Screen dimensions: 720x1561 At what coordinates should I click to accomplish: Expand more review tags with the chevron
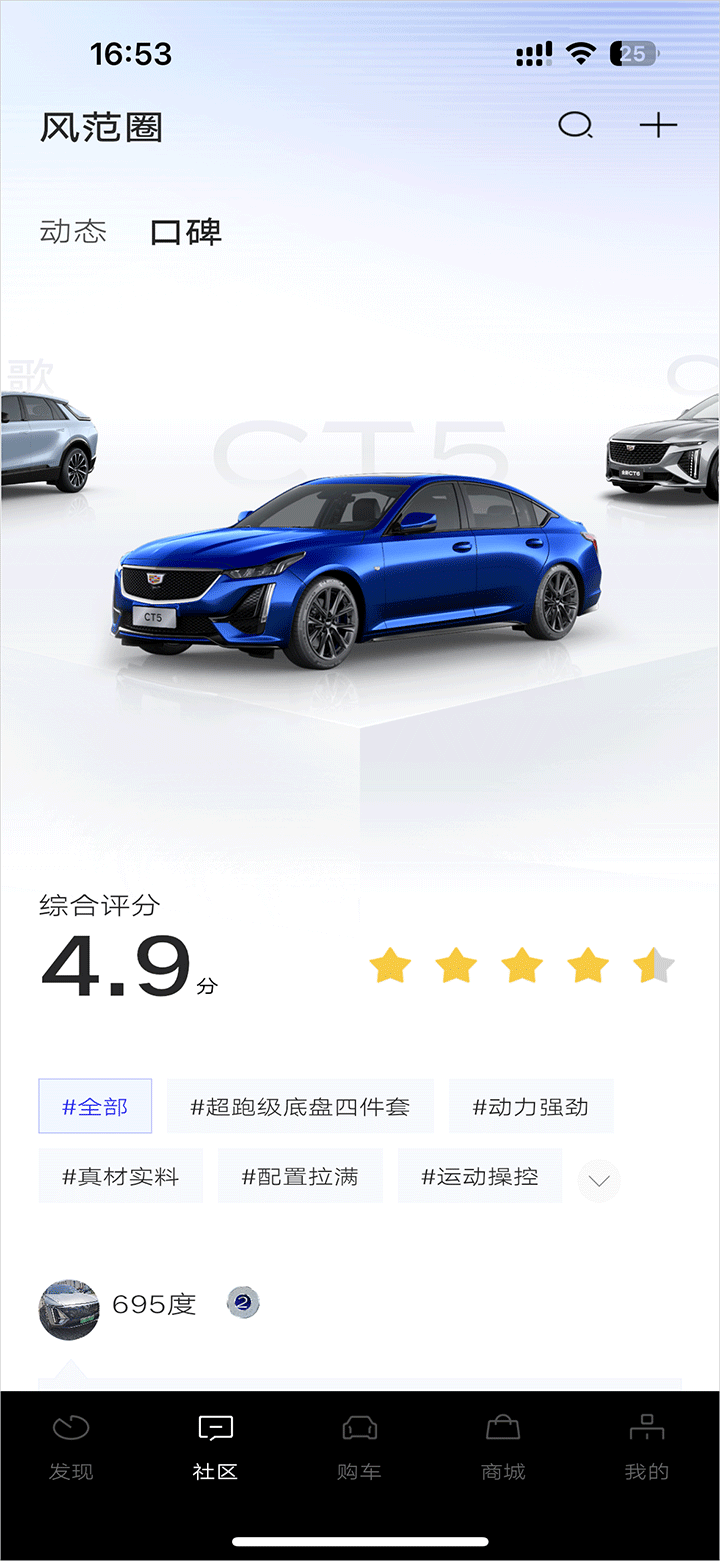coord(599,1181)
